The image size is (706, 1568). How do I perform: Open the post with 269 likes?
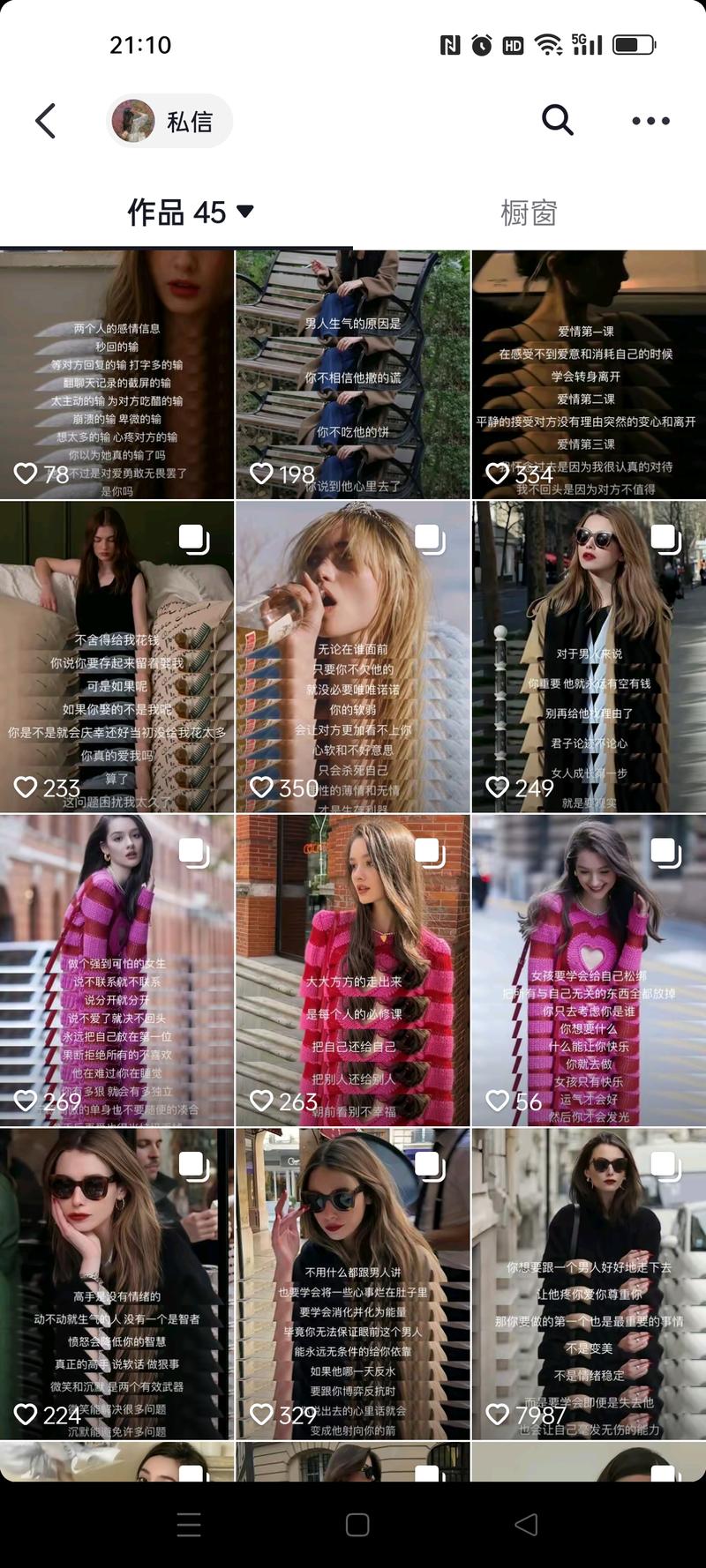point(116,970)
